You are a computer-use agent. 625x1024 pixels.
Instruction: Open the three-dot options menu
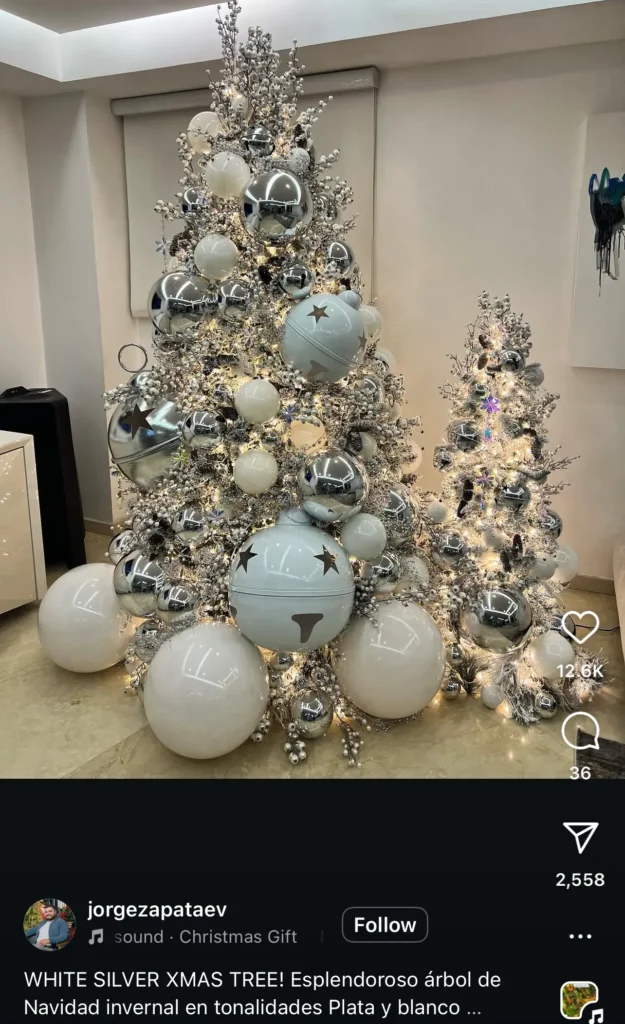click(580, 937)
